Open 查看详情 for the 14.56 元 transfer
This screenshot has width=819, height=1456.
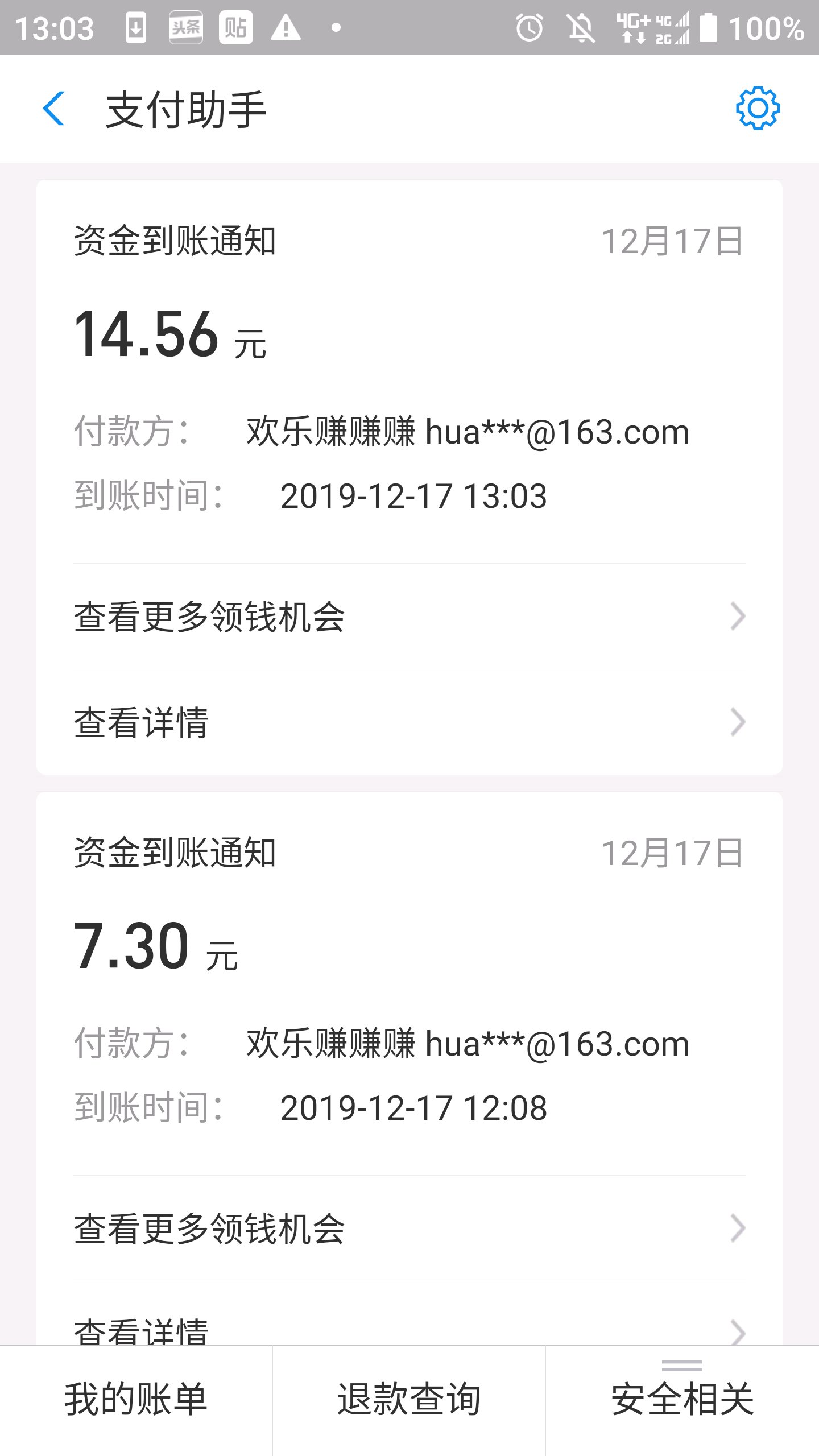(409, 722)
